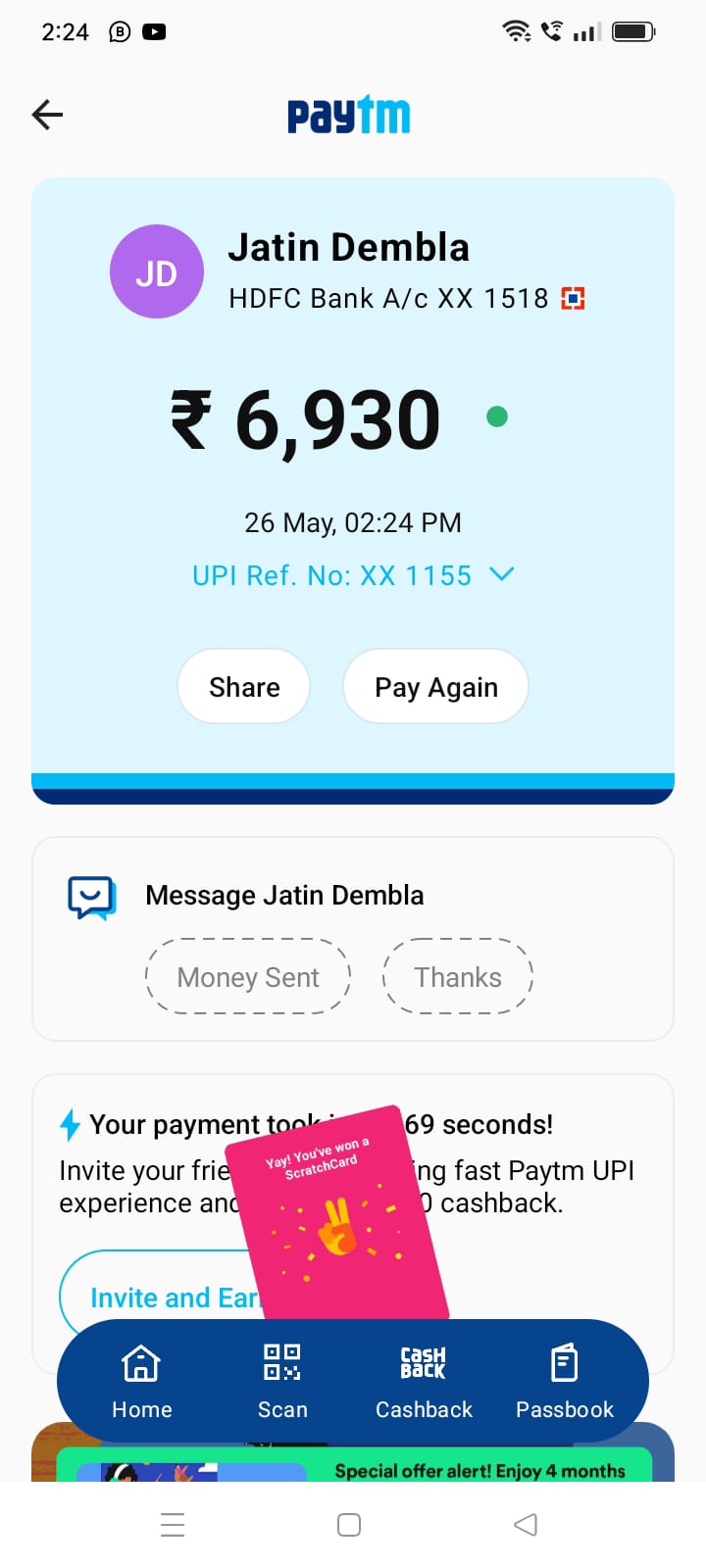Expand the UPI Ref. No details
The image size is (706, 1568).
501,574
